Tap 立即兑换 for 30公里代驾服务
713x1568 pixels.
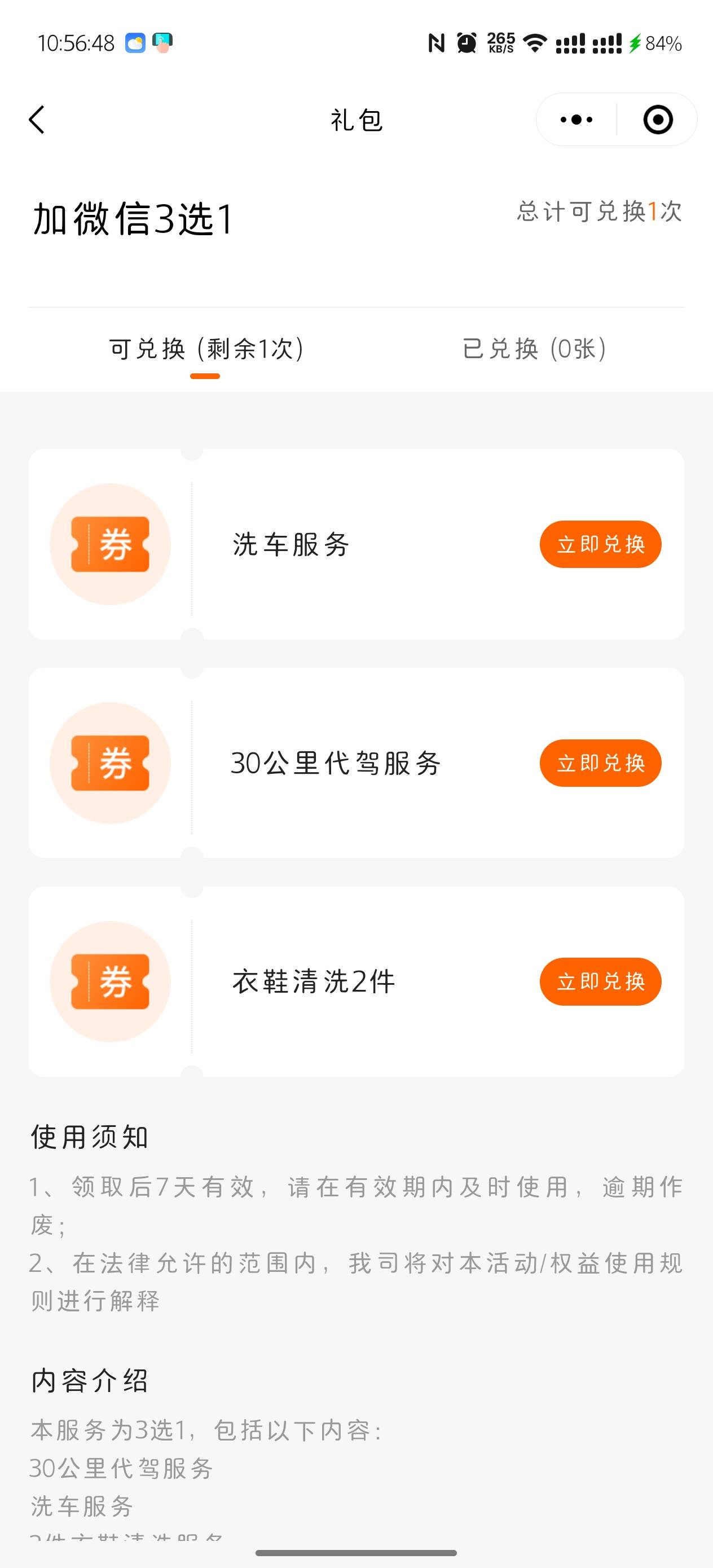pyautogui.click(x=600, y=763)
